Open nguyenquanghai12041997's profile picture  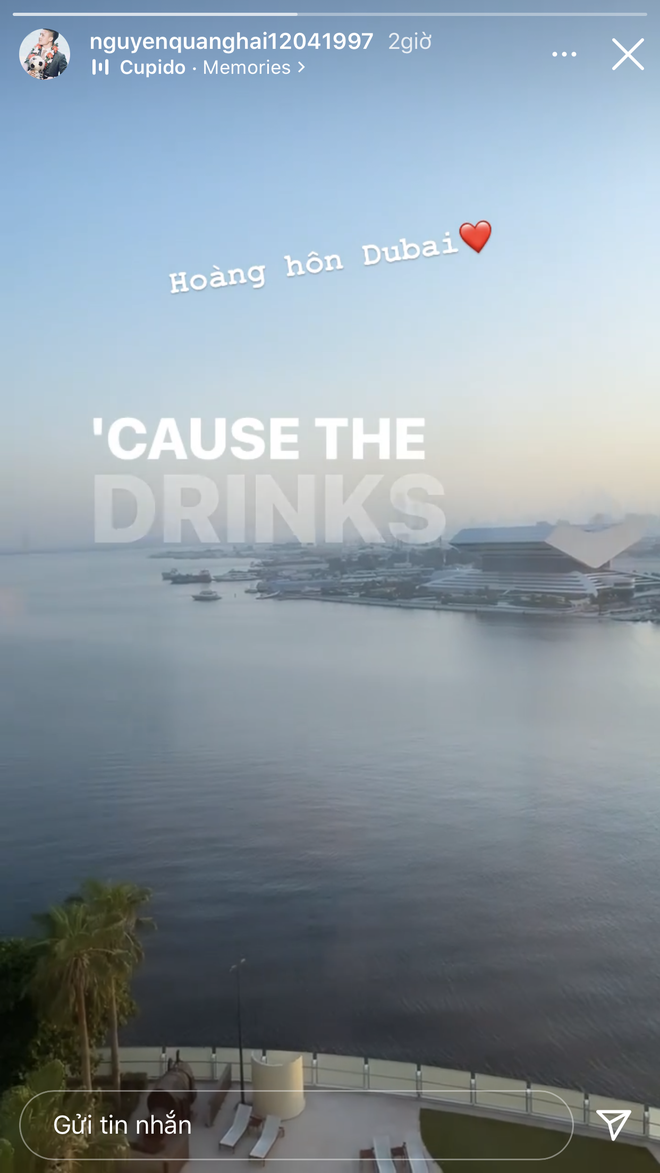coord(44,54)
